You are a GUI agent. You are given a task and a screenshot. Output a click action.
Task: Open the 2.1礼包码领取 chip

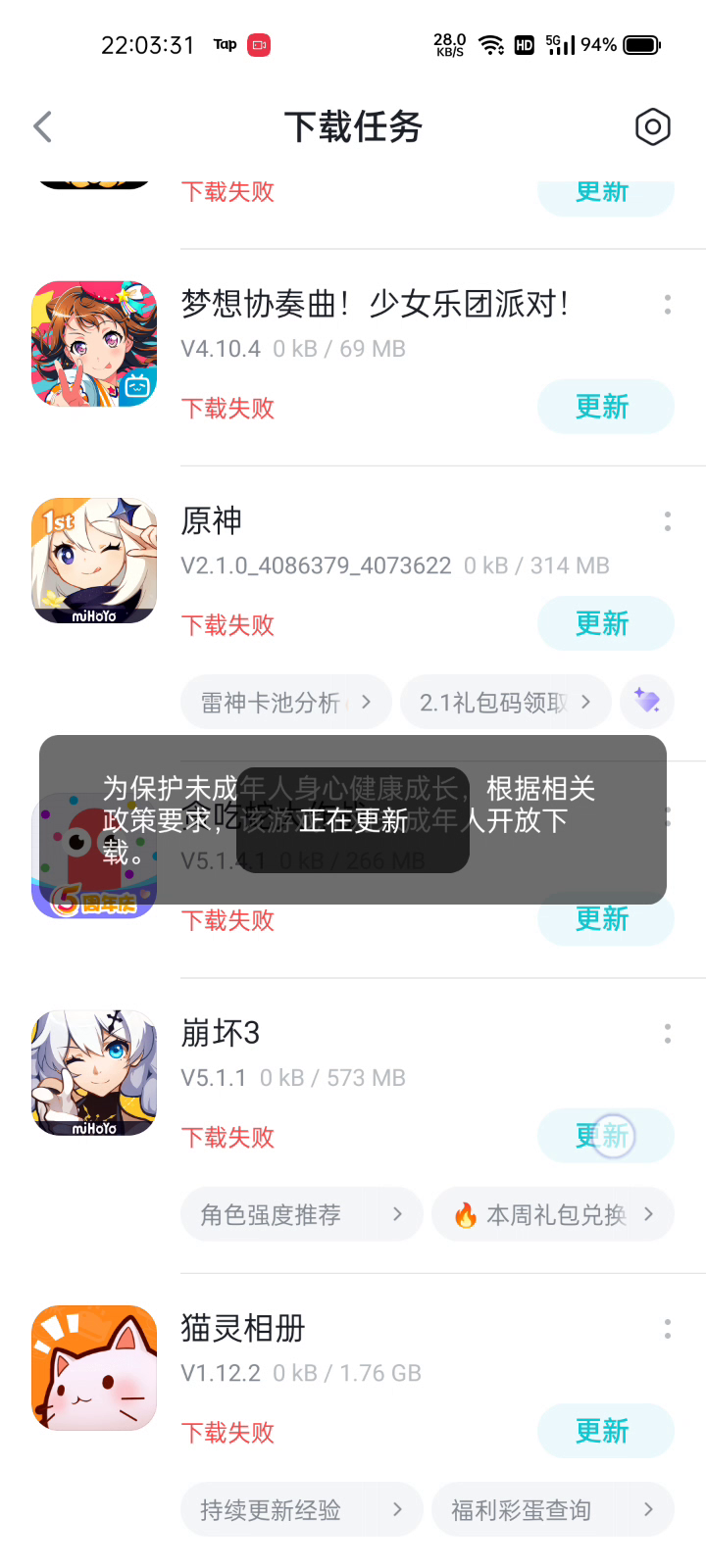click(506, 702)
